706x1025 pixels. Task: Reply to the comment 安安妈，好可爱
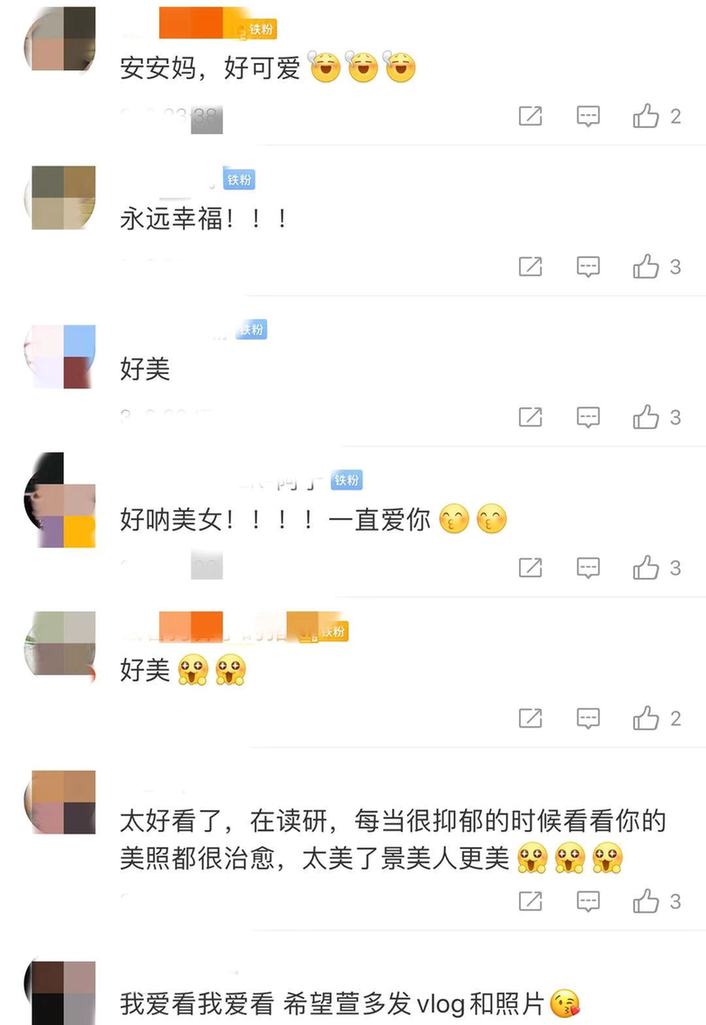[x=588, y=117]
